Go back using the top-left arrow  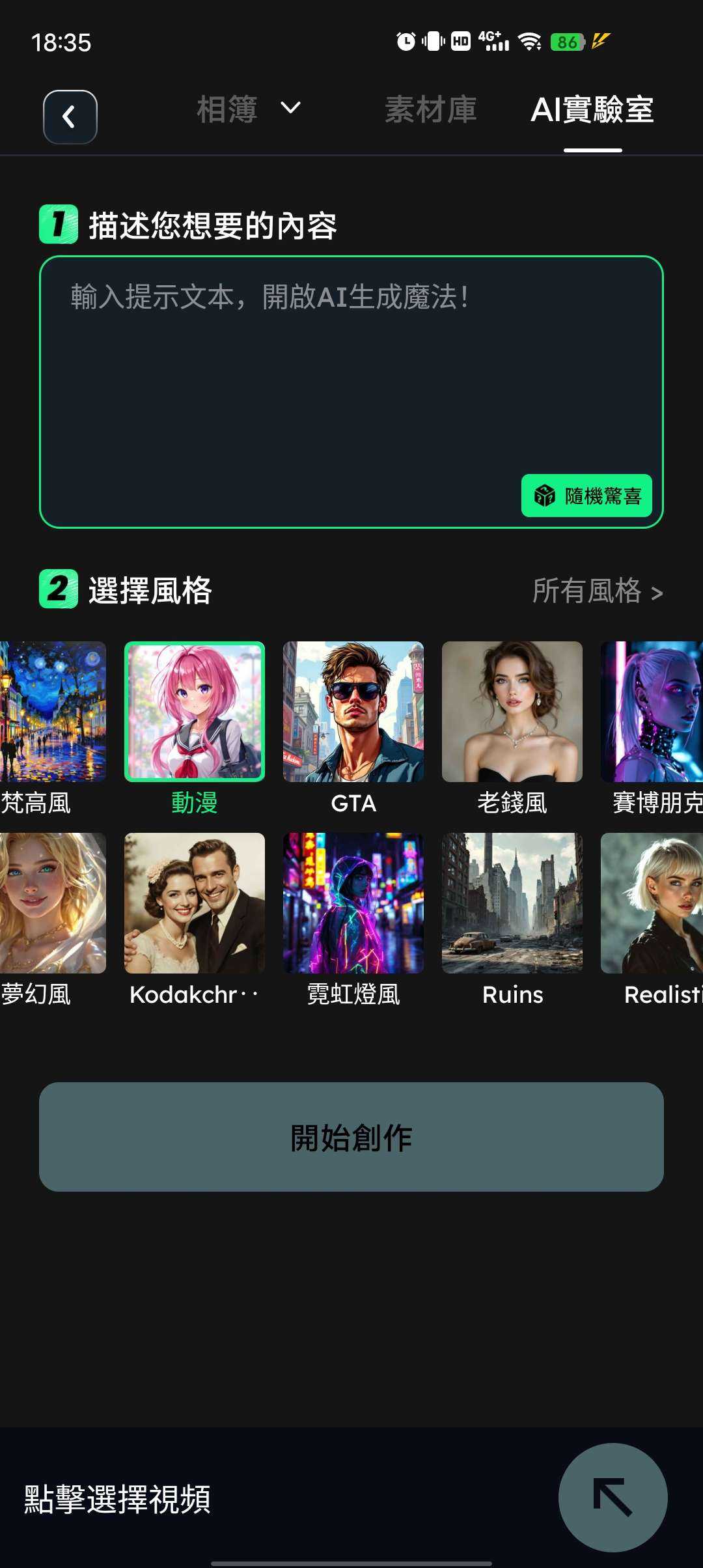[x=70, y=117]
